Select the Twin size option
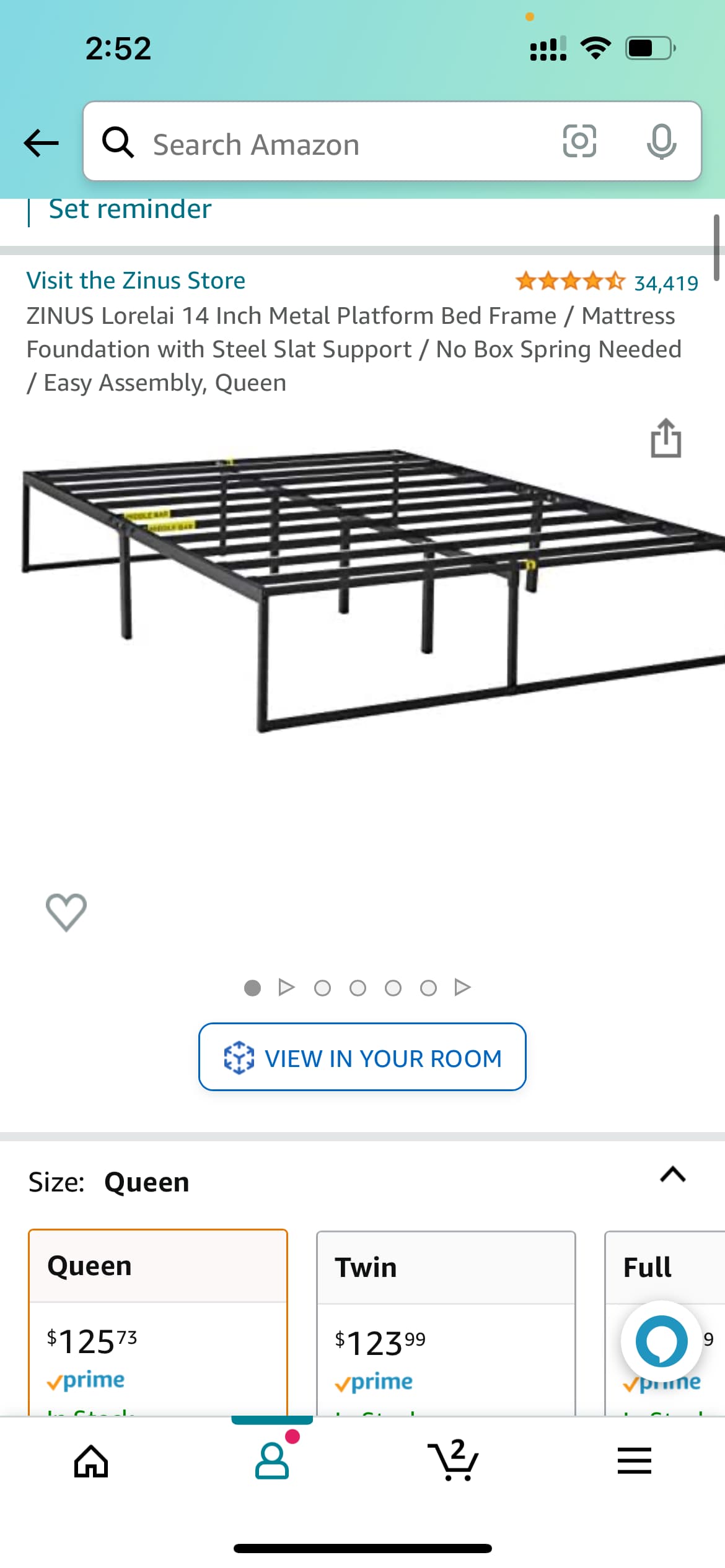 click(446, 1313)
